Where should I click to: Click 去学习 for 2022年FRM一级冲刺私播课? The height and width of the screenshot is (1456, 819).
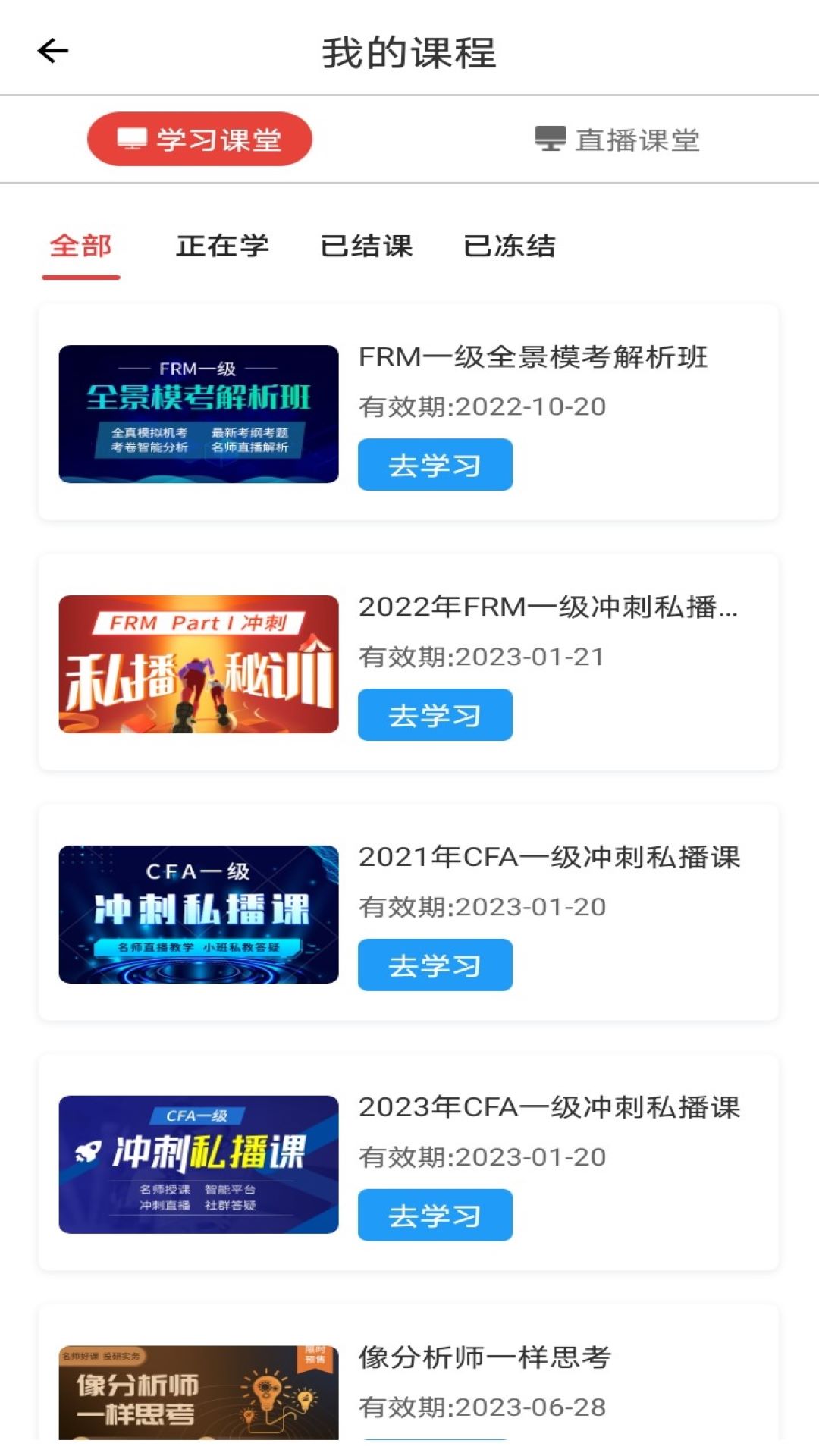click(435, 714)
